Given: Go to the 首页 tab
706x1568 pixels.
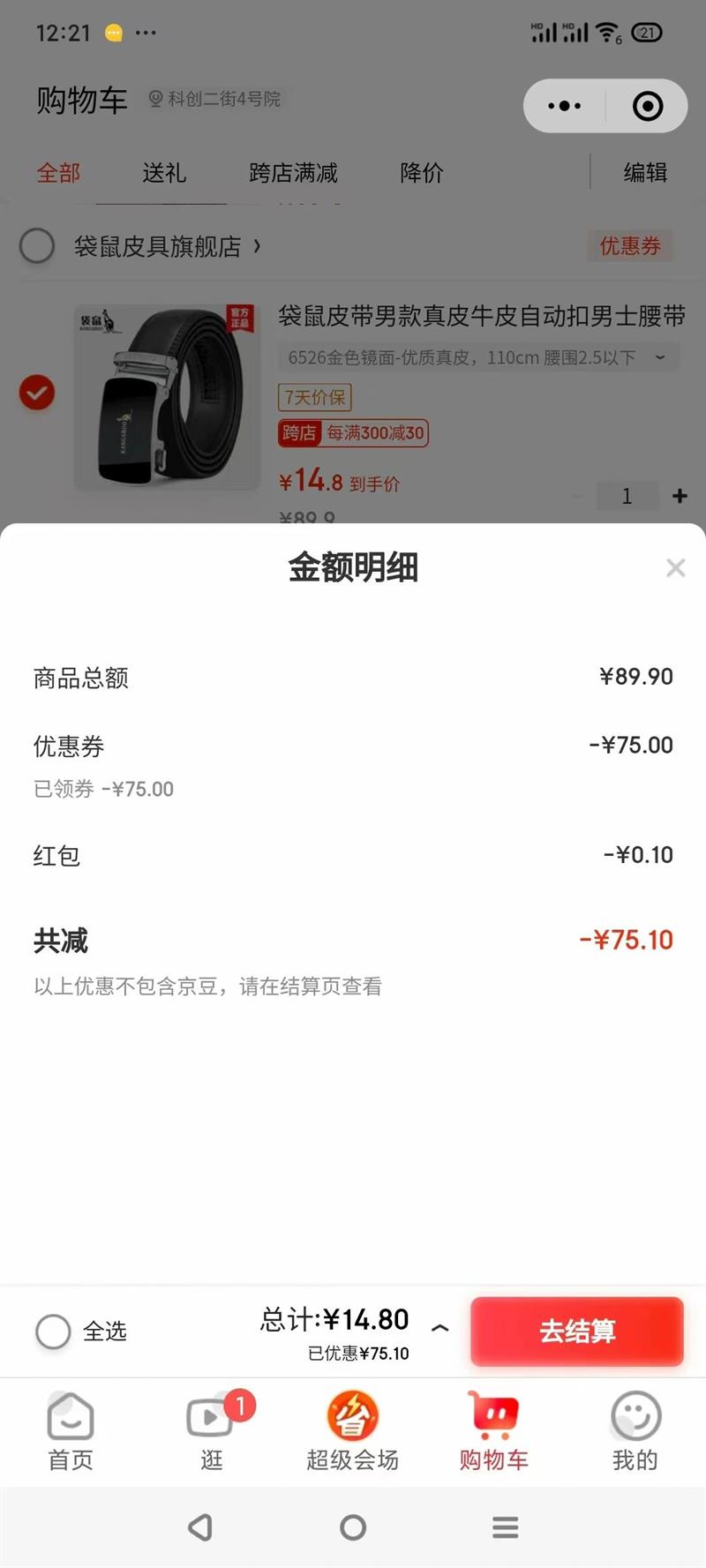Looking at the screenshot, I should click(x=71, y=1431).
